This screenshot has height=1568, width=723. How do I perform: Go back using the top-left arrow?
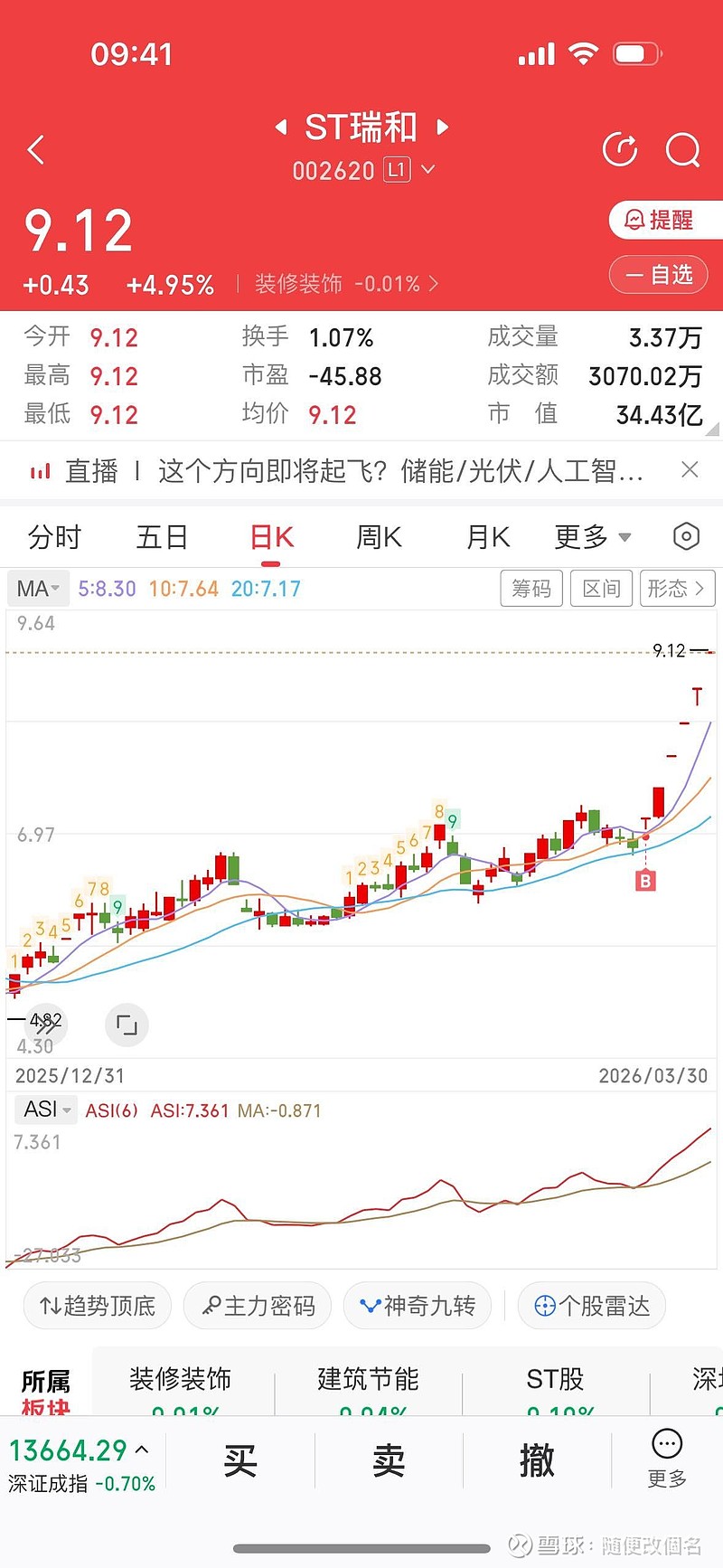pos(36,150)
